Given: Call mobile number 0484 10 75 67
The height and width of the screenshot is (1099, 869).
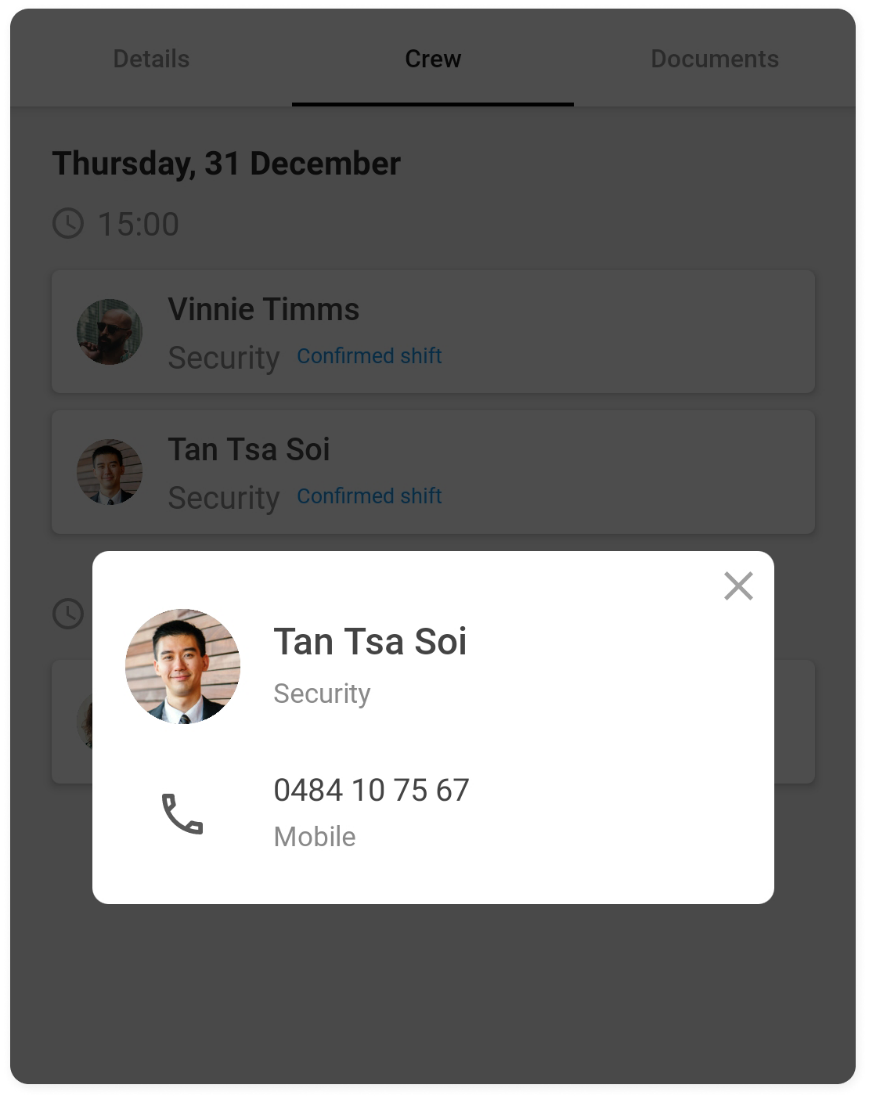Looking at the screenshot, I should [371, 791].
